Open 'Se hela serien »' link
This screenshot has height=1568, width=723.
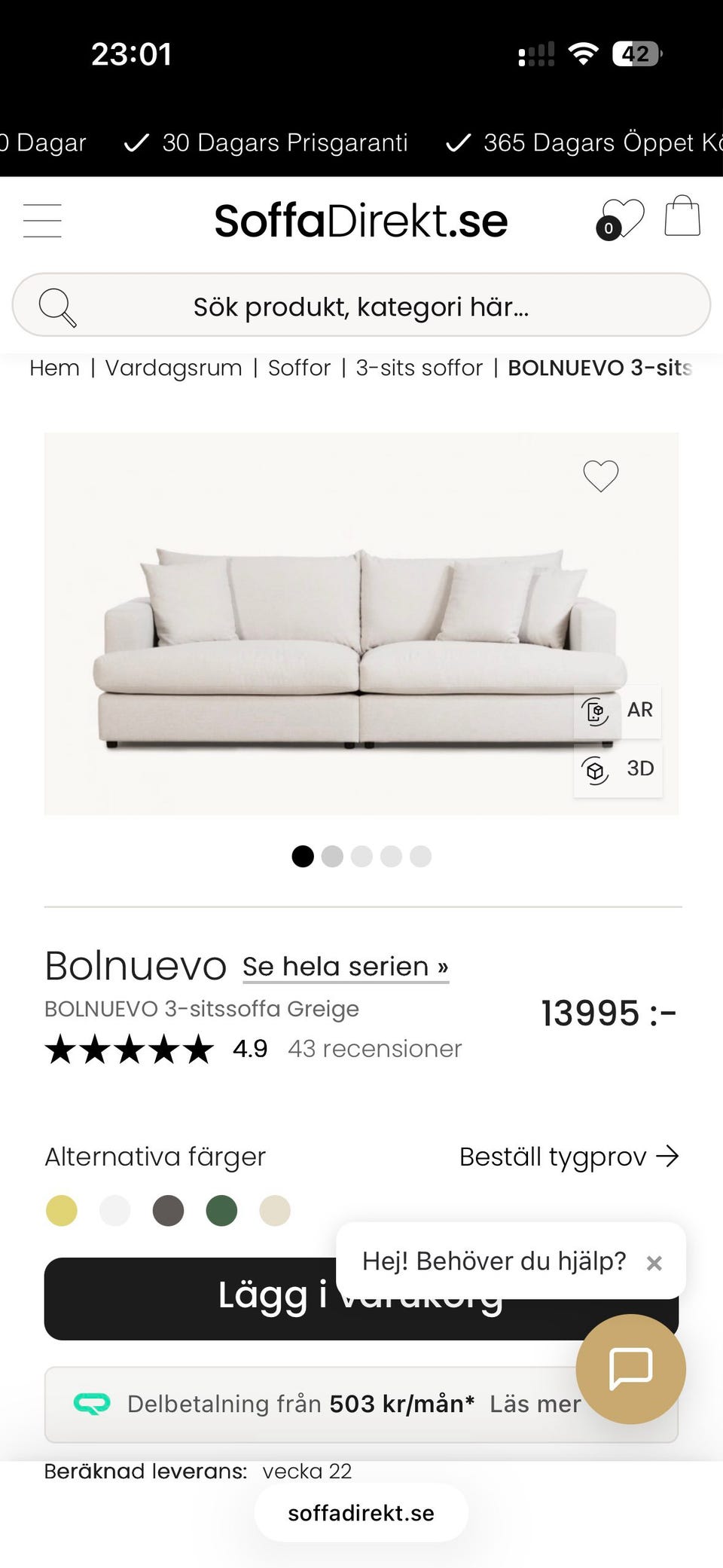point(344,966)
